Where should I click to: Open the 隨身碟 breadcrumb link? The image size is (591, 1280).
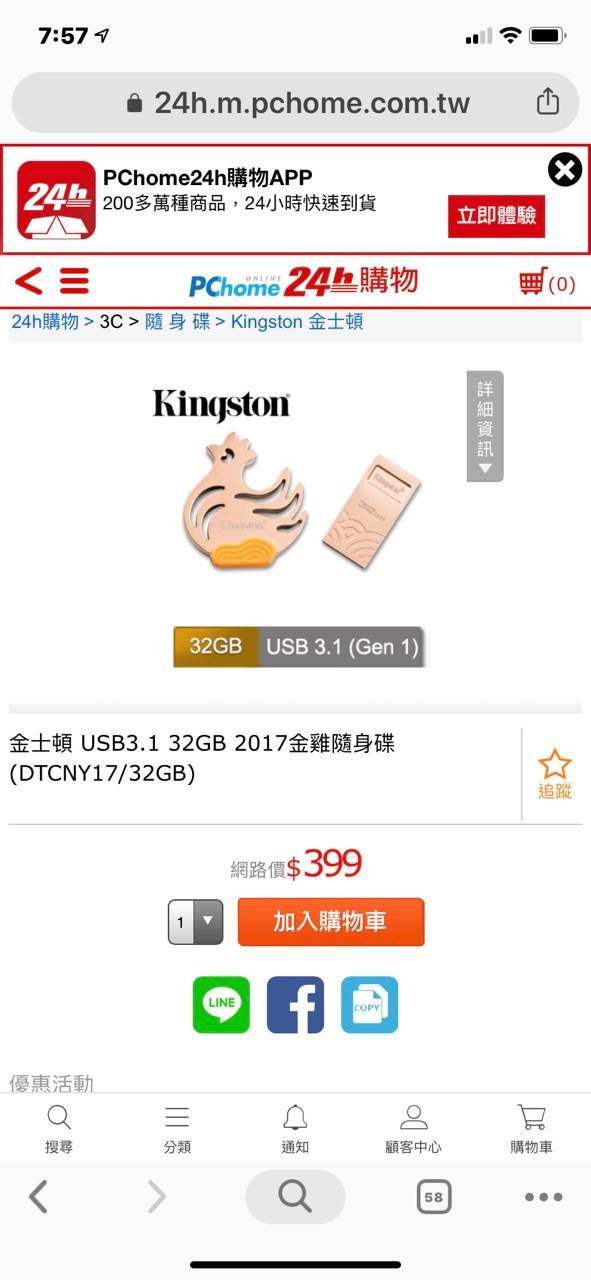(177, 322)
